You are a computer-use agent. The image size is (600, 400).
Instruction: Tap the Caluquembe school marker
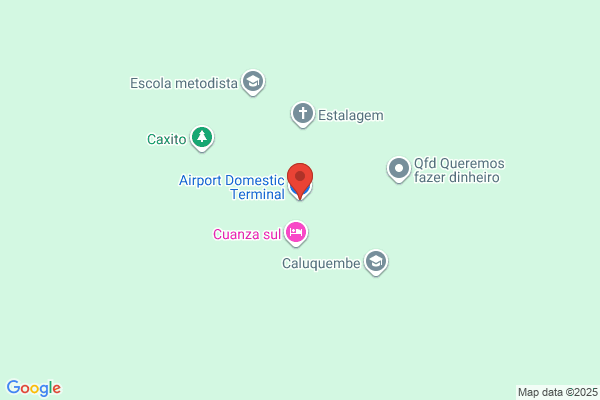(x=376, y=262)
